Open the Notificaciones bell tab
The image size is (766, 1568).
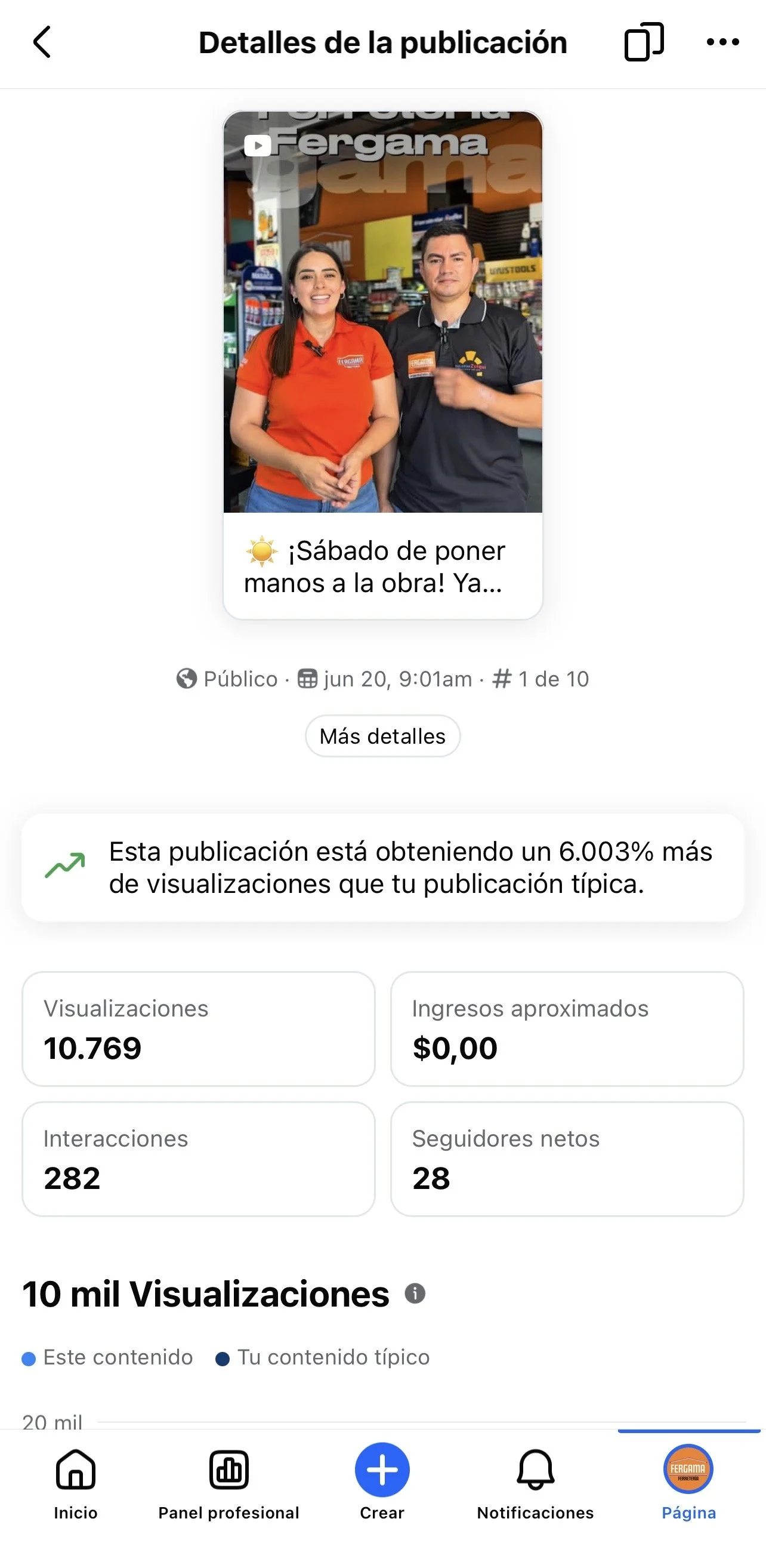535,1484
